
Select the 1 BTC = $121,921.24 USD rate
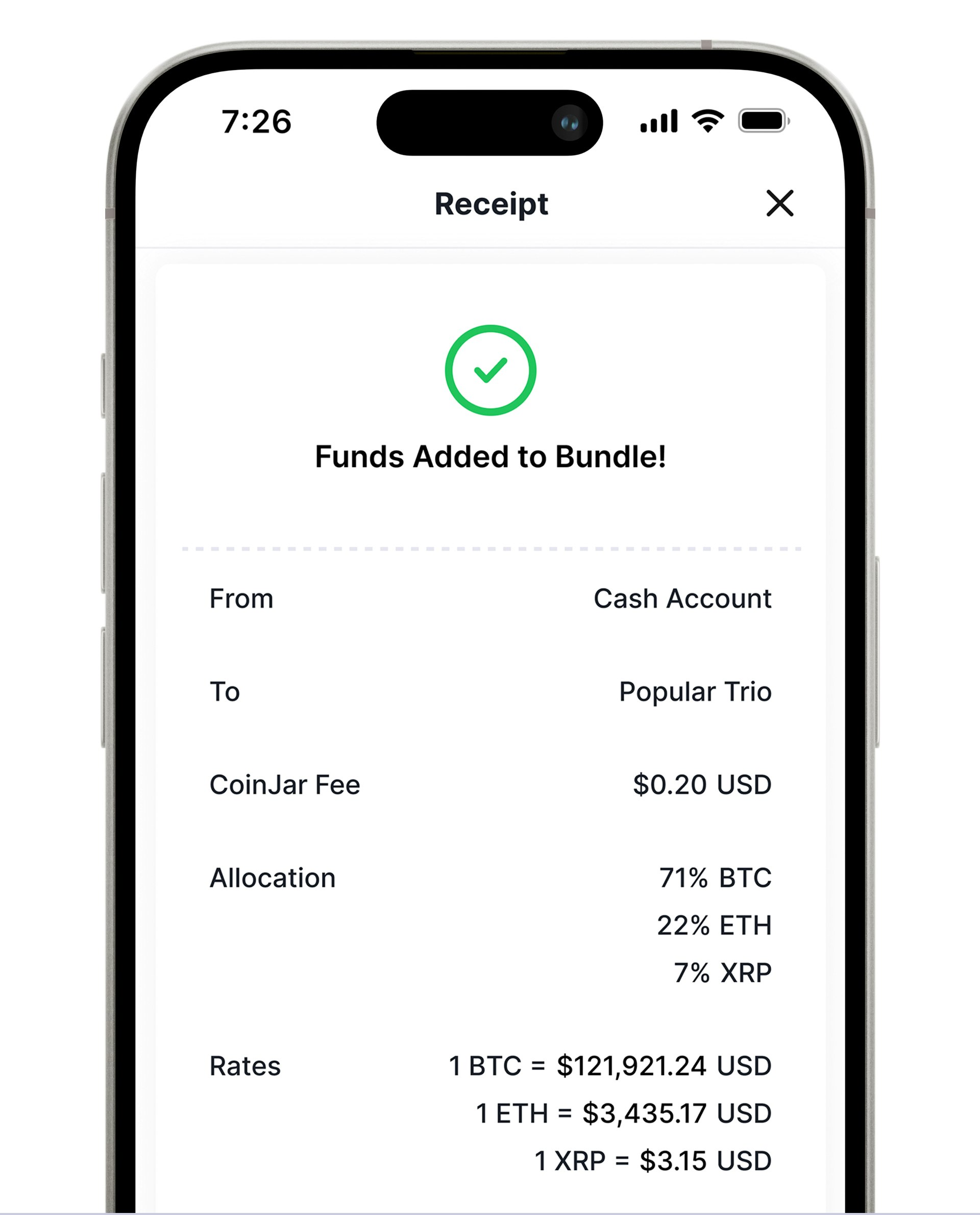[609, 1066]
